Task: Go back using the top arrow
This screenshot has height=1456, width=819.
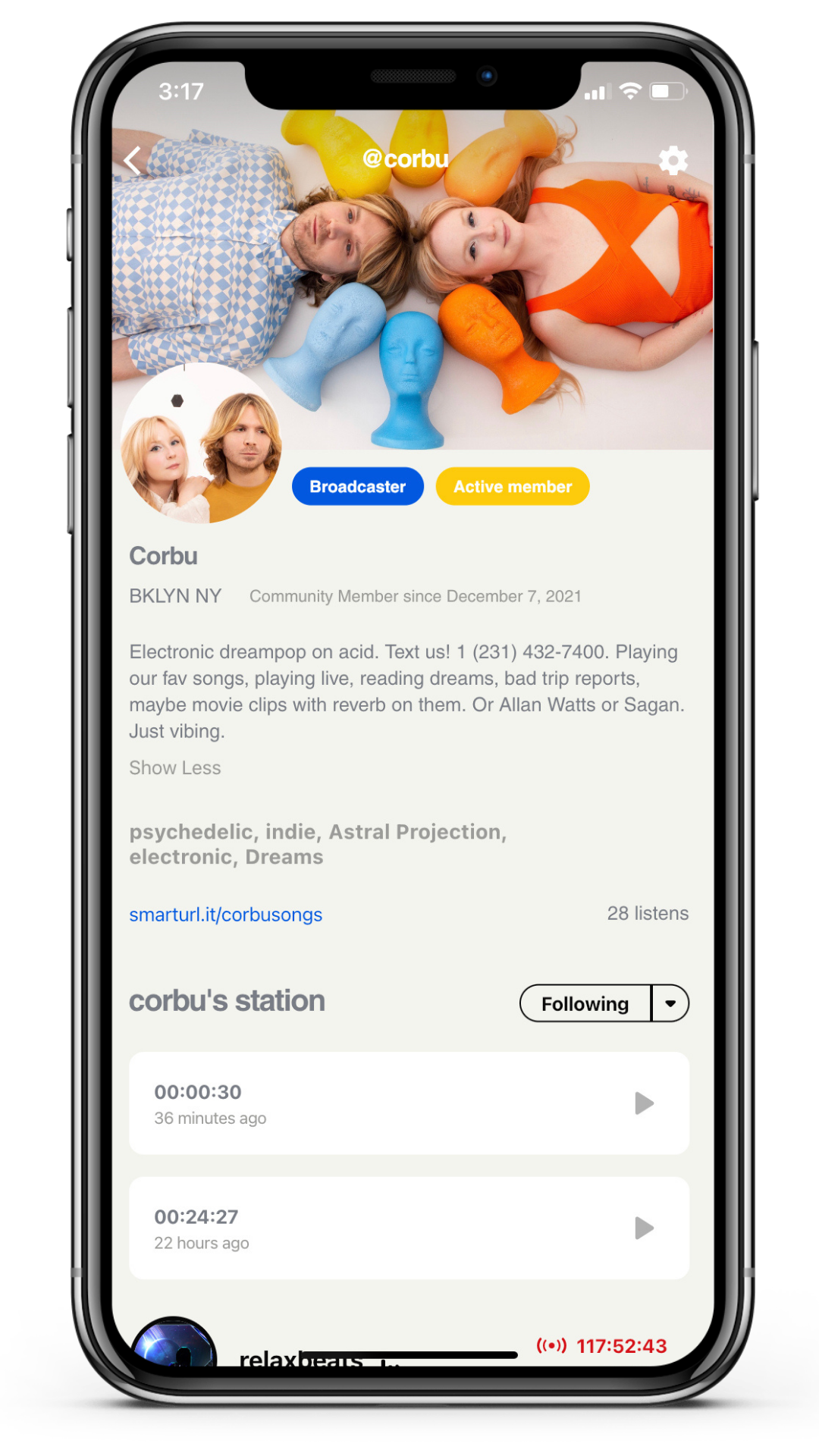Action: pos(133,160)
